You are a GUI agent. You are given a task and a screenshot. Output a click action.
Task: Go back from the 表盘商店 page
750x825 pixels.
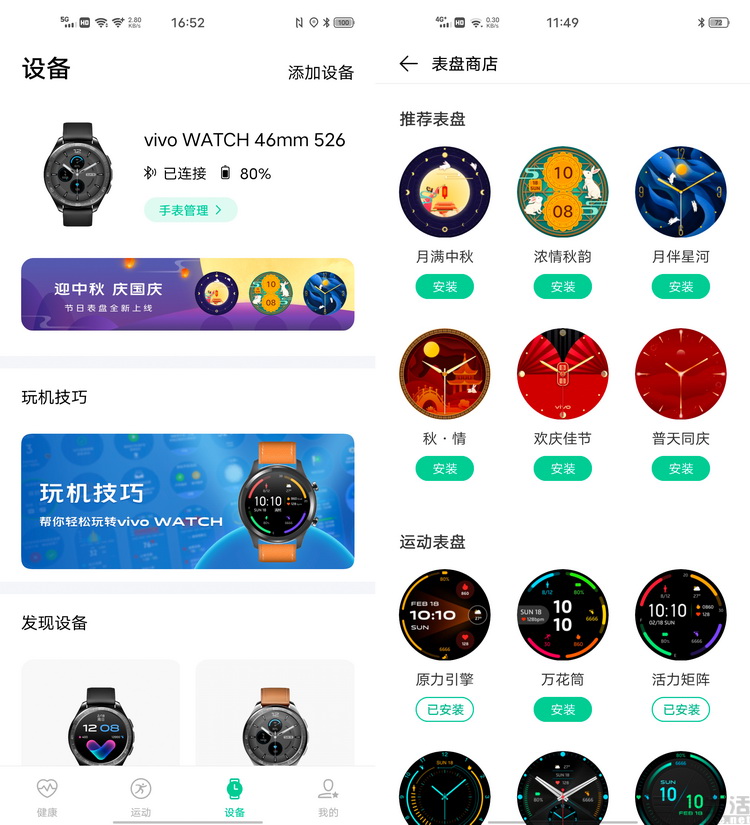pyautogui.click(x=408, y=64)
